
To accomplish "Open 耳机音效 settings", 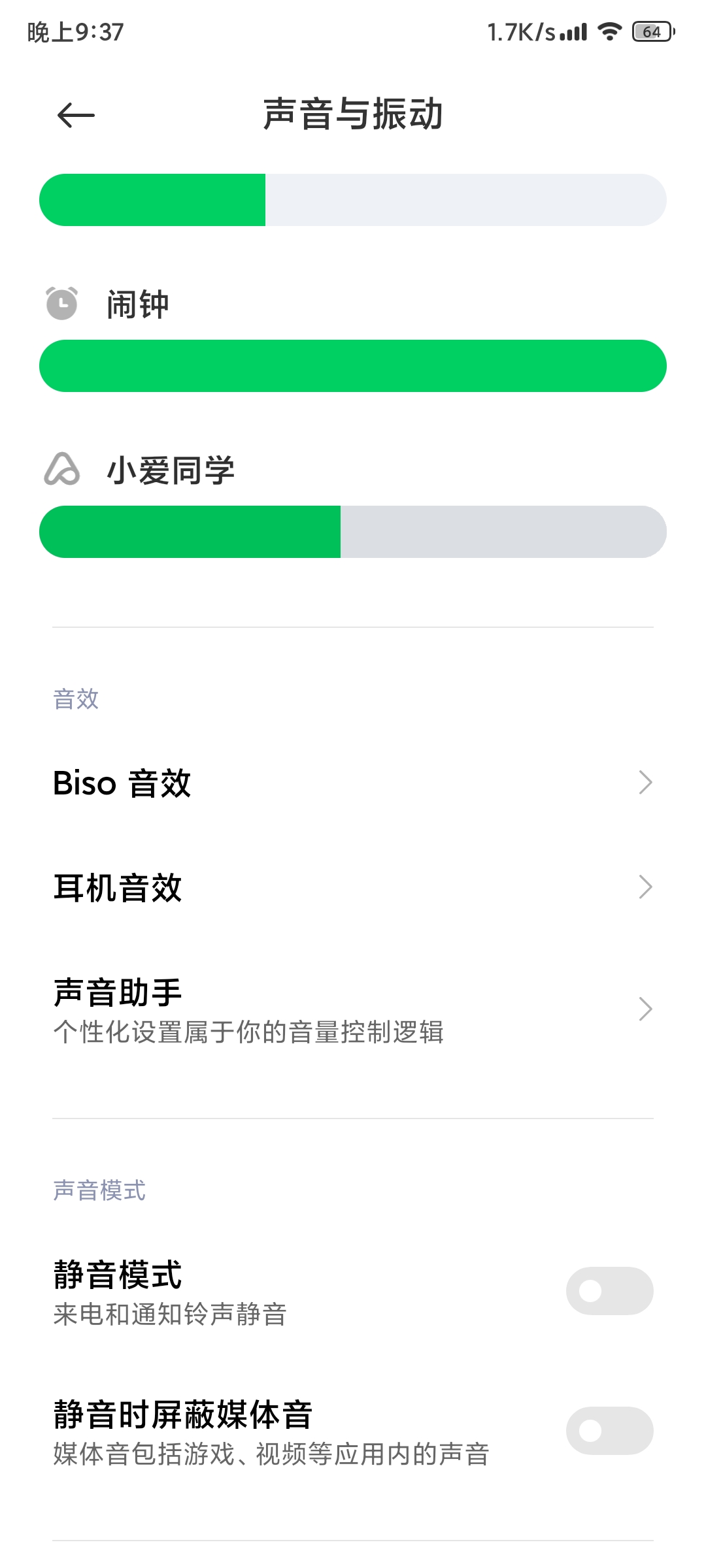I will pos(353,887).
